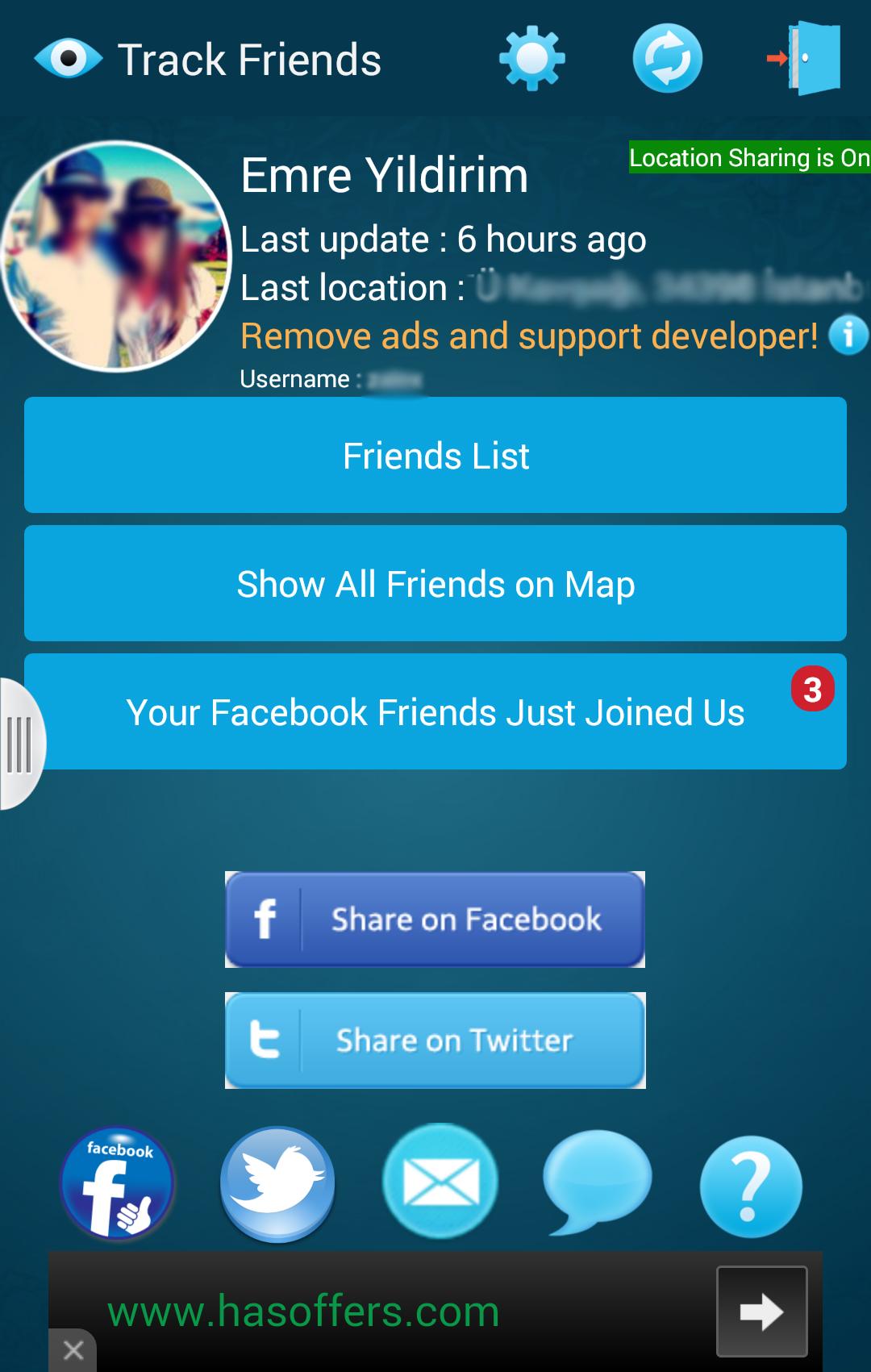The height and width of the screenshot is (1372, 871).
Task: Open the chat bubble icon
Action: tap(597, 1182)
